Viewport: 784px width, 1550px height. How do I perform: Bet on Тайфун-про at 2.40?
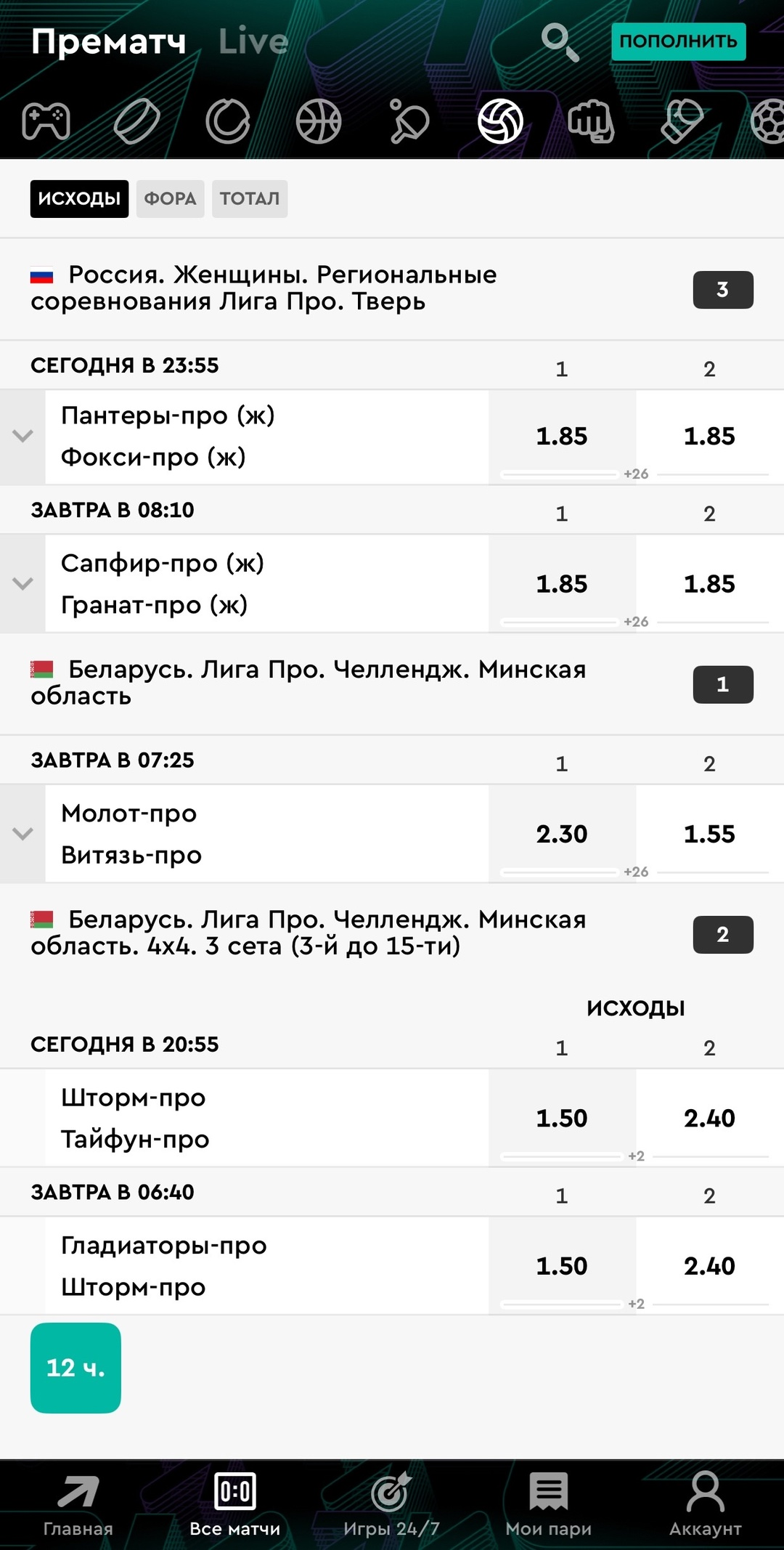(x=709, y=1119)
